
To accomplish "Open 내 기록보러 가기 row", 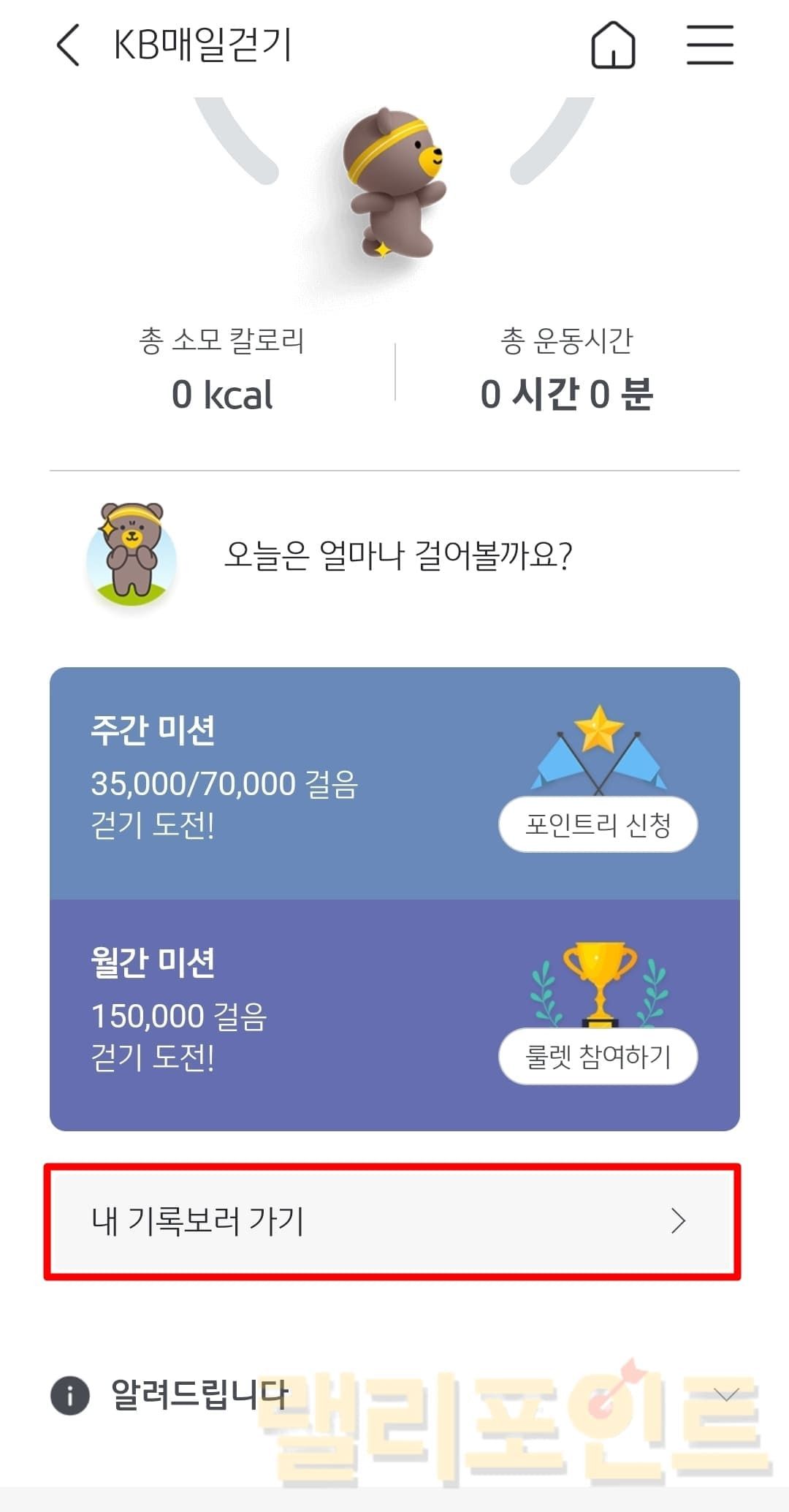I will (x=392, y=1221).
